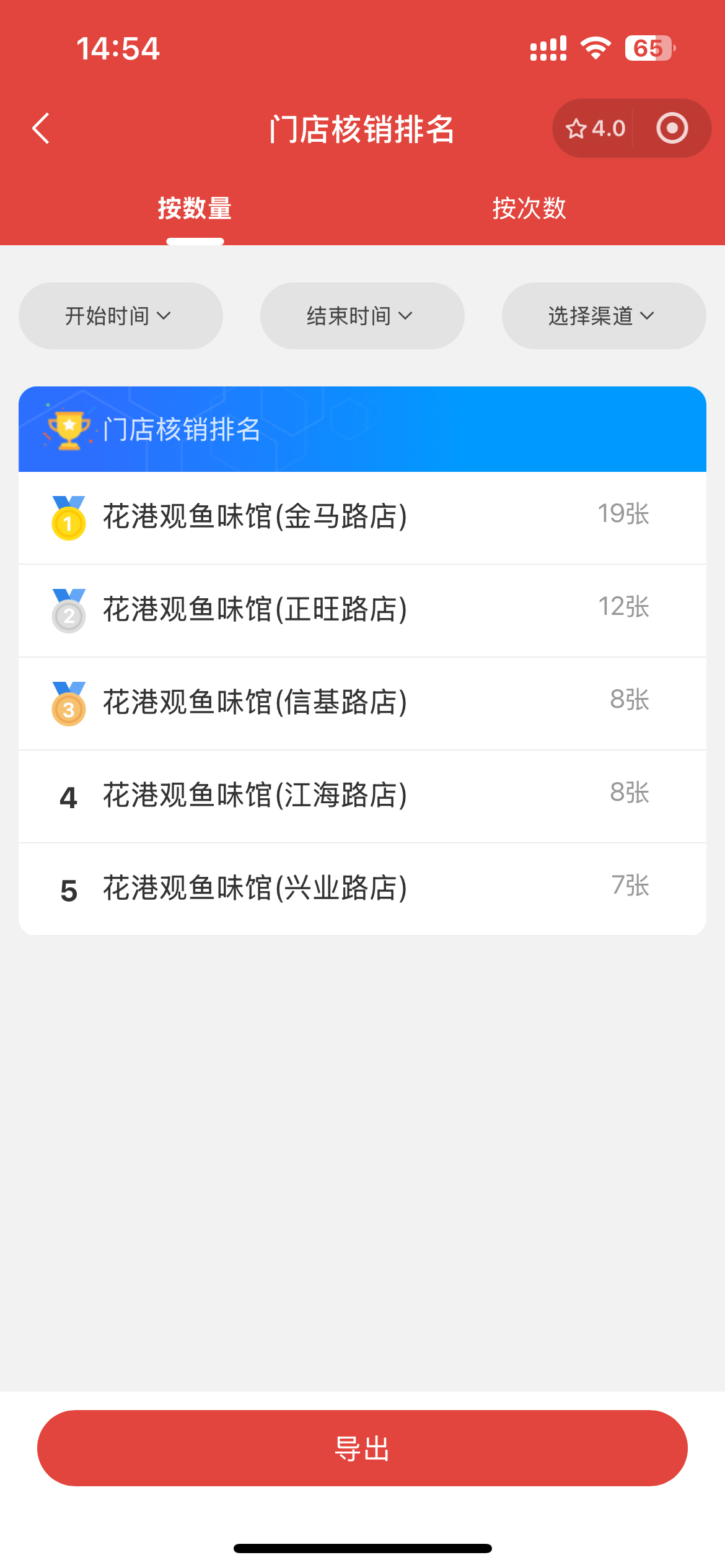The height and width of the screenshot is (1568, 725).
Task: Open the 结束时间 date picker
Action: click(362, 316)
